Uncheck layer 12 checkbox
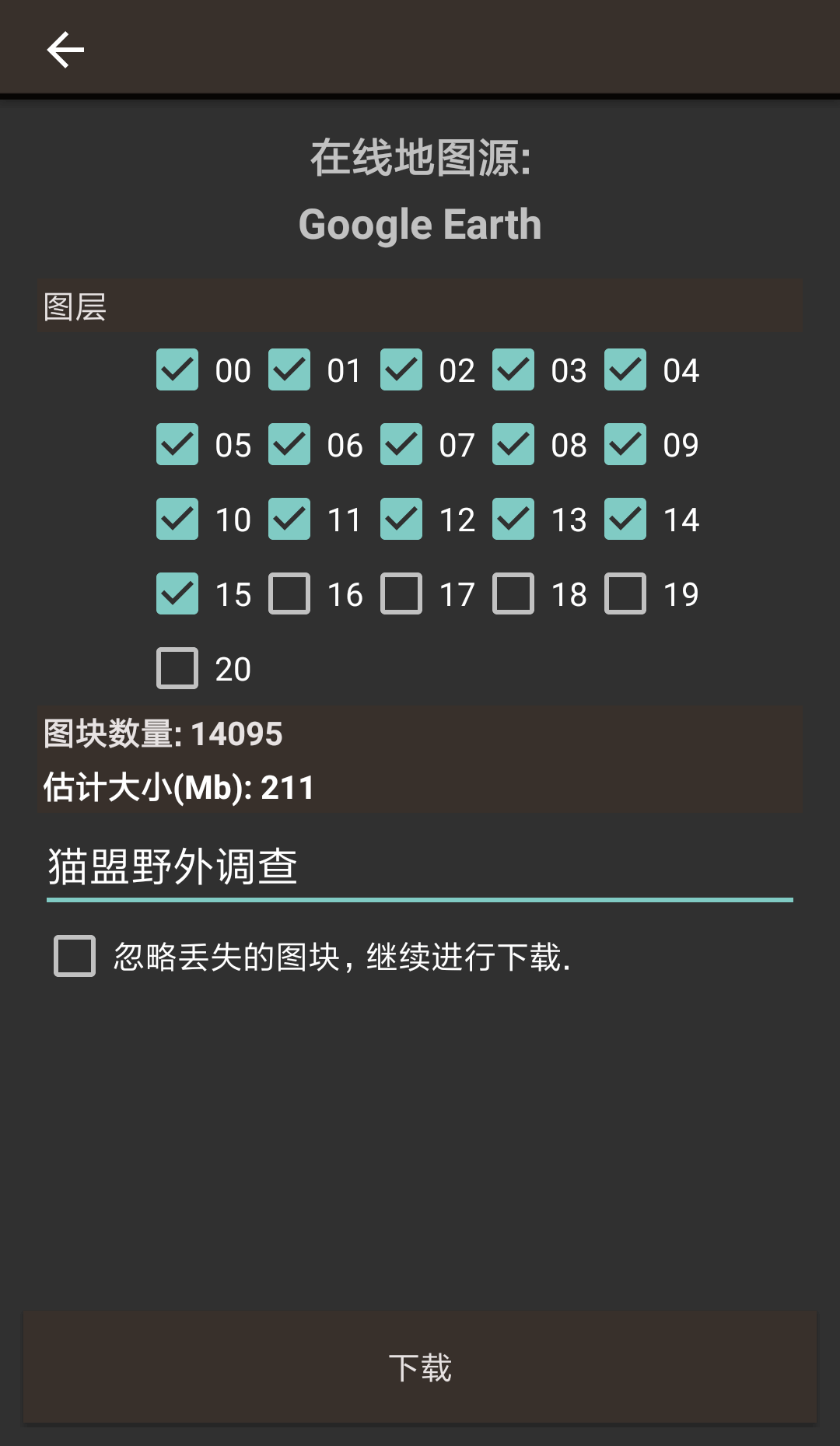The image size is (840, 1446). click(x=401, y=519)
